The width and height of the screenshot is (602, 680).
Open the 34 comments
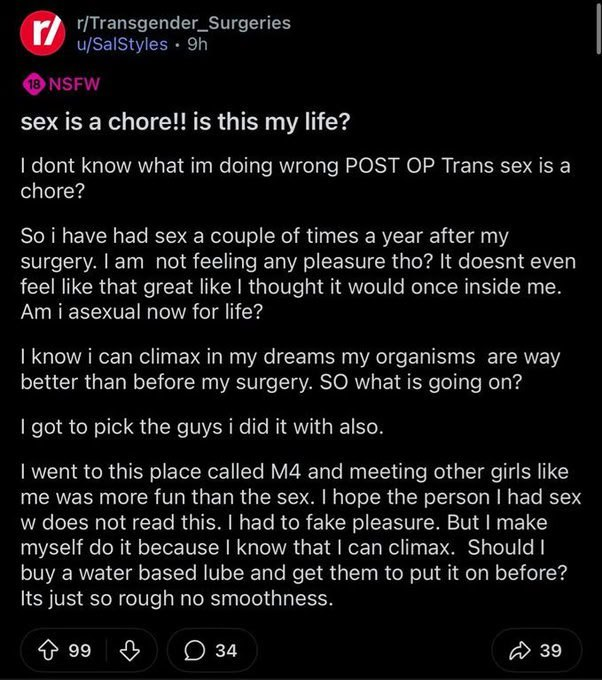(211, 650)
